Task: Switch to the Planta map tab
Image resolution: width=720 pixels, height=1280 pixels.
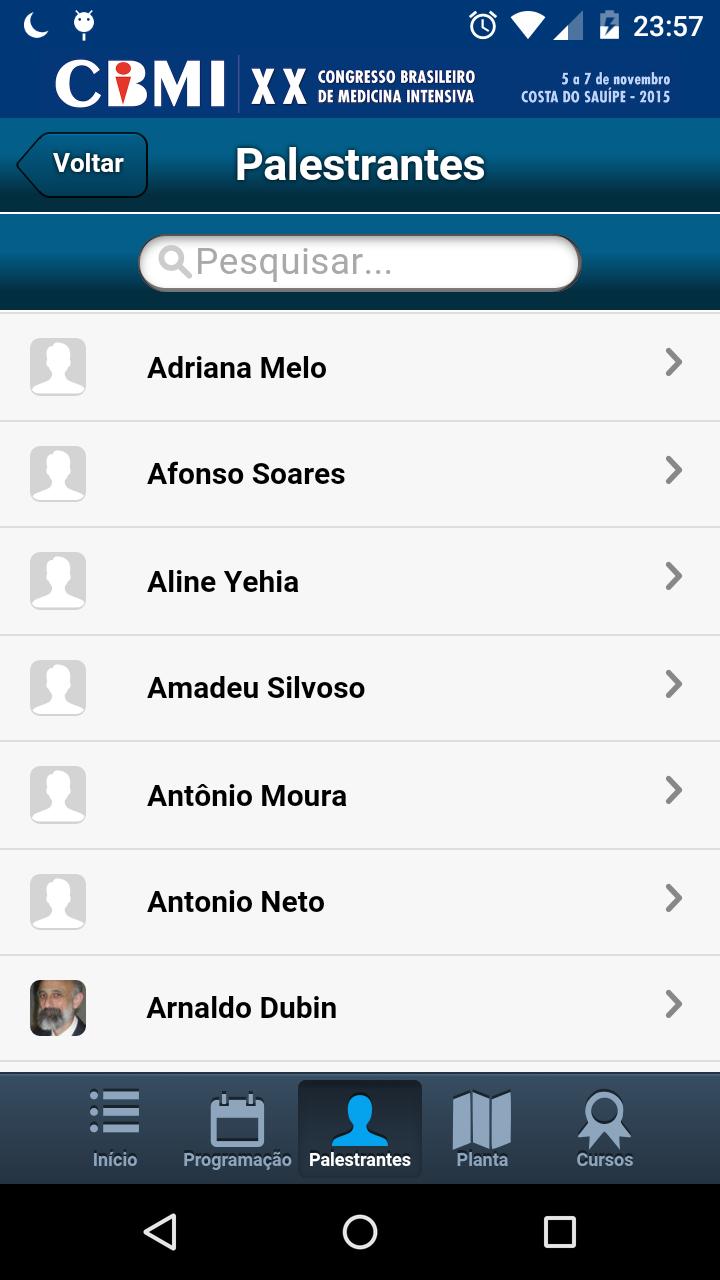Action: [482, 1129]
